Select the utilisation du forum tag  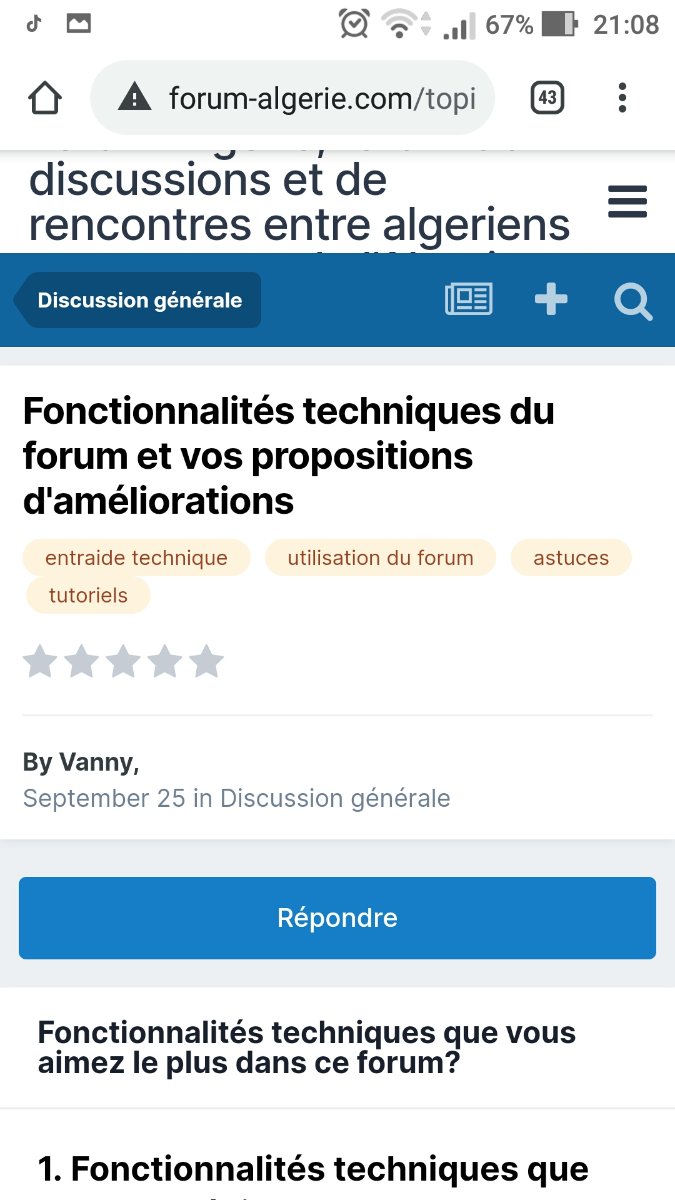[x=380, y=558]
